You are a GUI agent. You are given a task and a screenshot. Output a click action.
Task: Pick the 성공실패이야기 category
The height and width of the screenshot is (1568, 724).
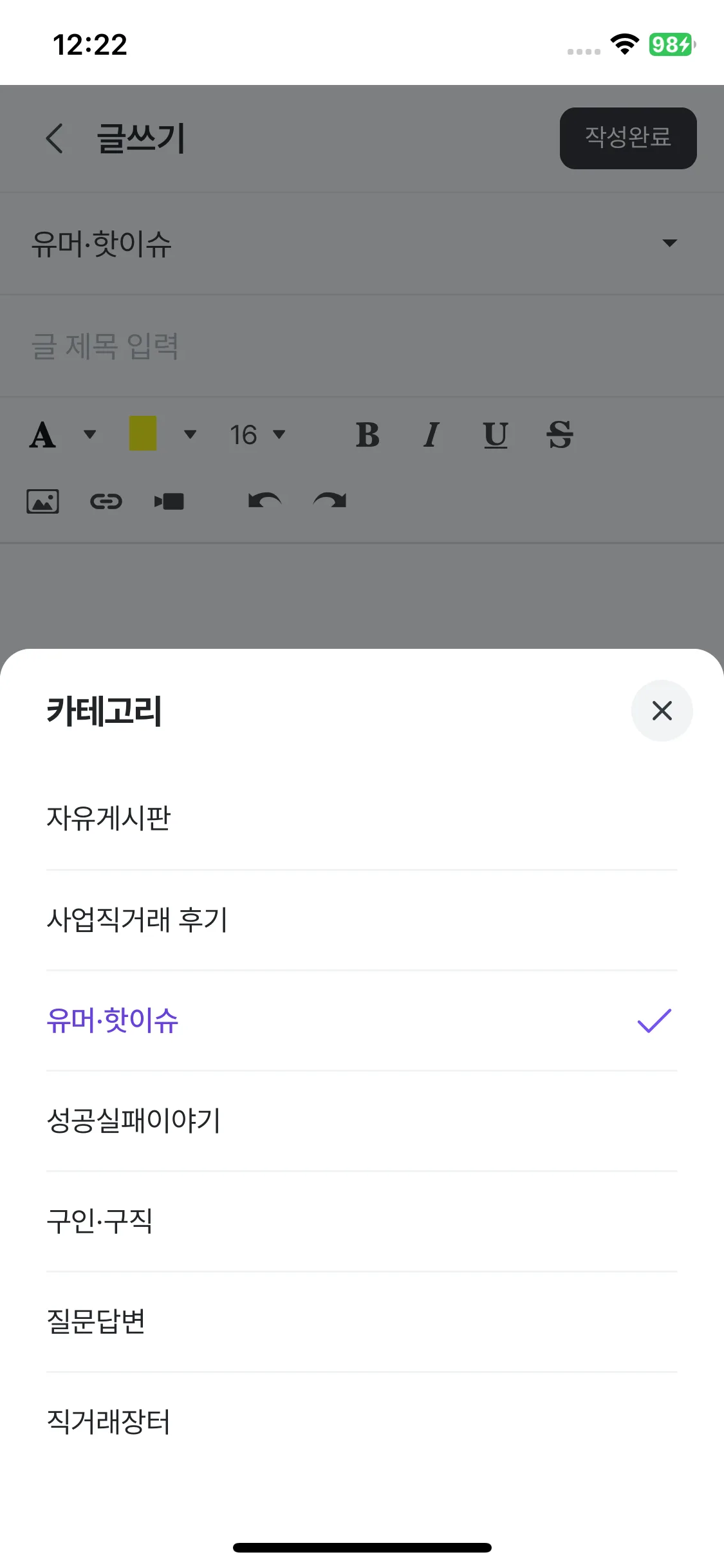[x=134, y=1121]
